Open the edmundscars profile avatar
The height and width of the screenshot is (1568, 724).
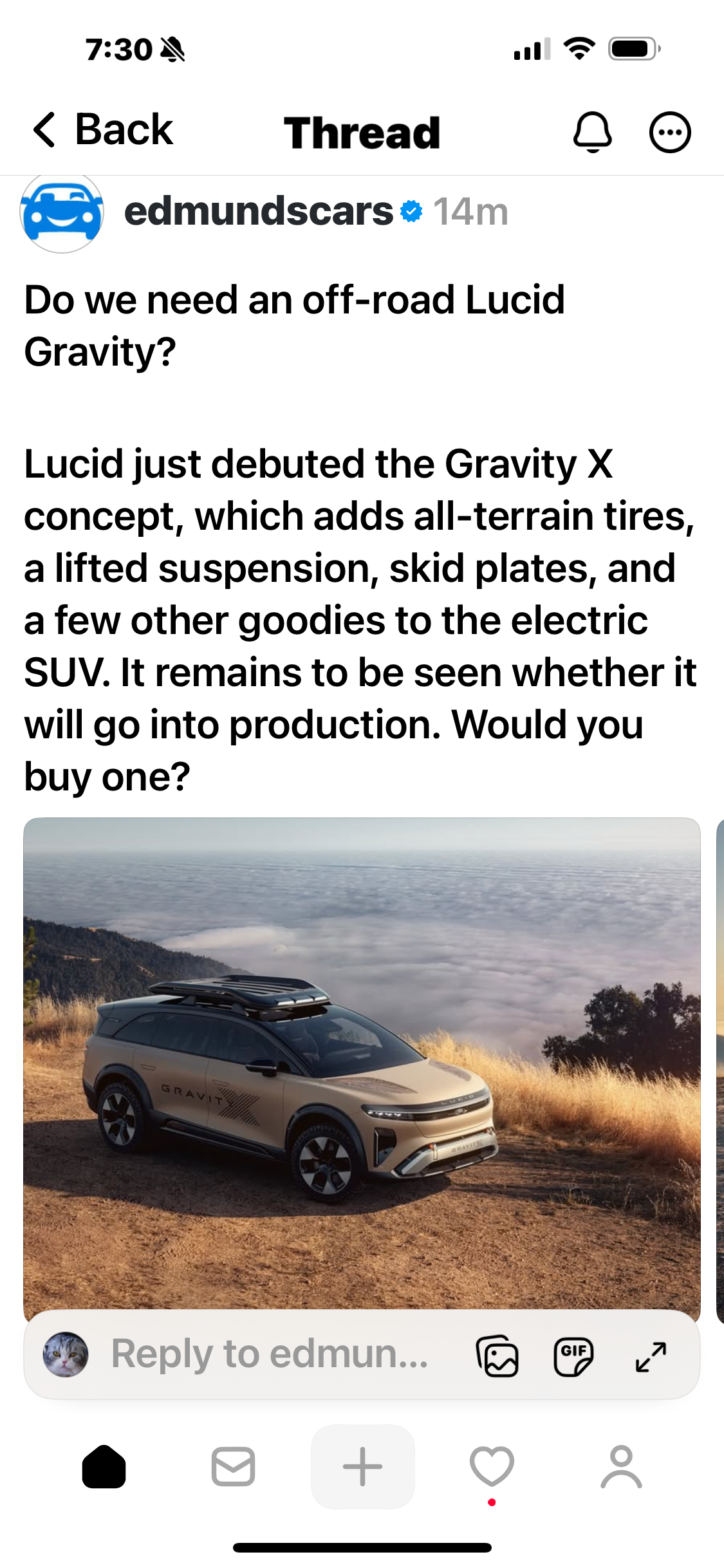(62, 213)
